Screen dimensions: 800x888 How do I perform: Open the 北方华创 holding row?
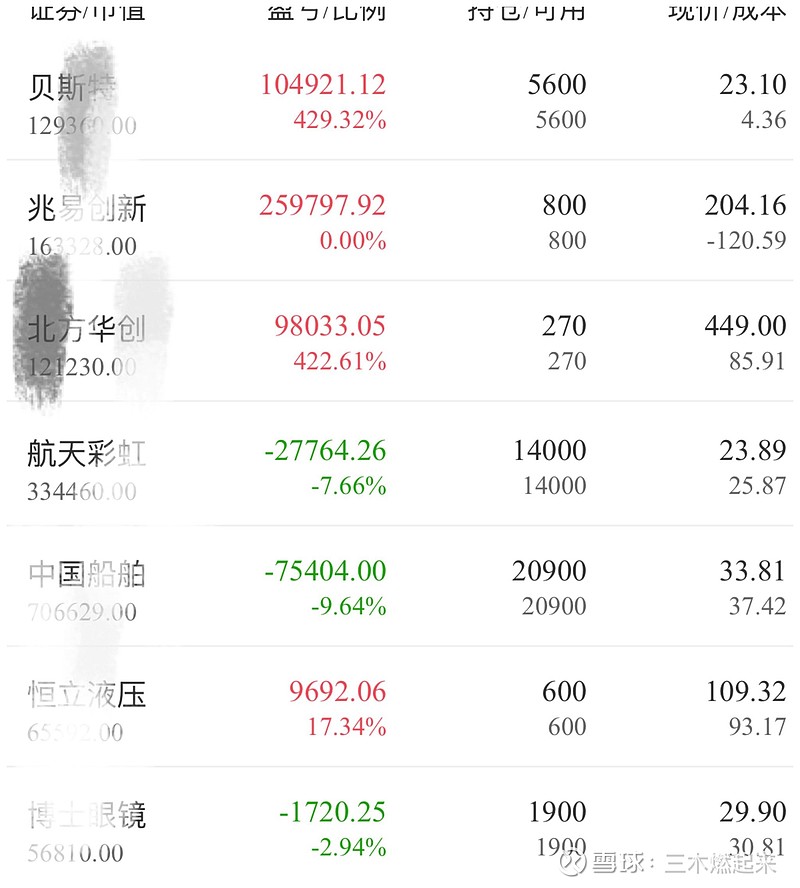coord(400,342)
